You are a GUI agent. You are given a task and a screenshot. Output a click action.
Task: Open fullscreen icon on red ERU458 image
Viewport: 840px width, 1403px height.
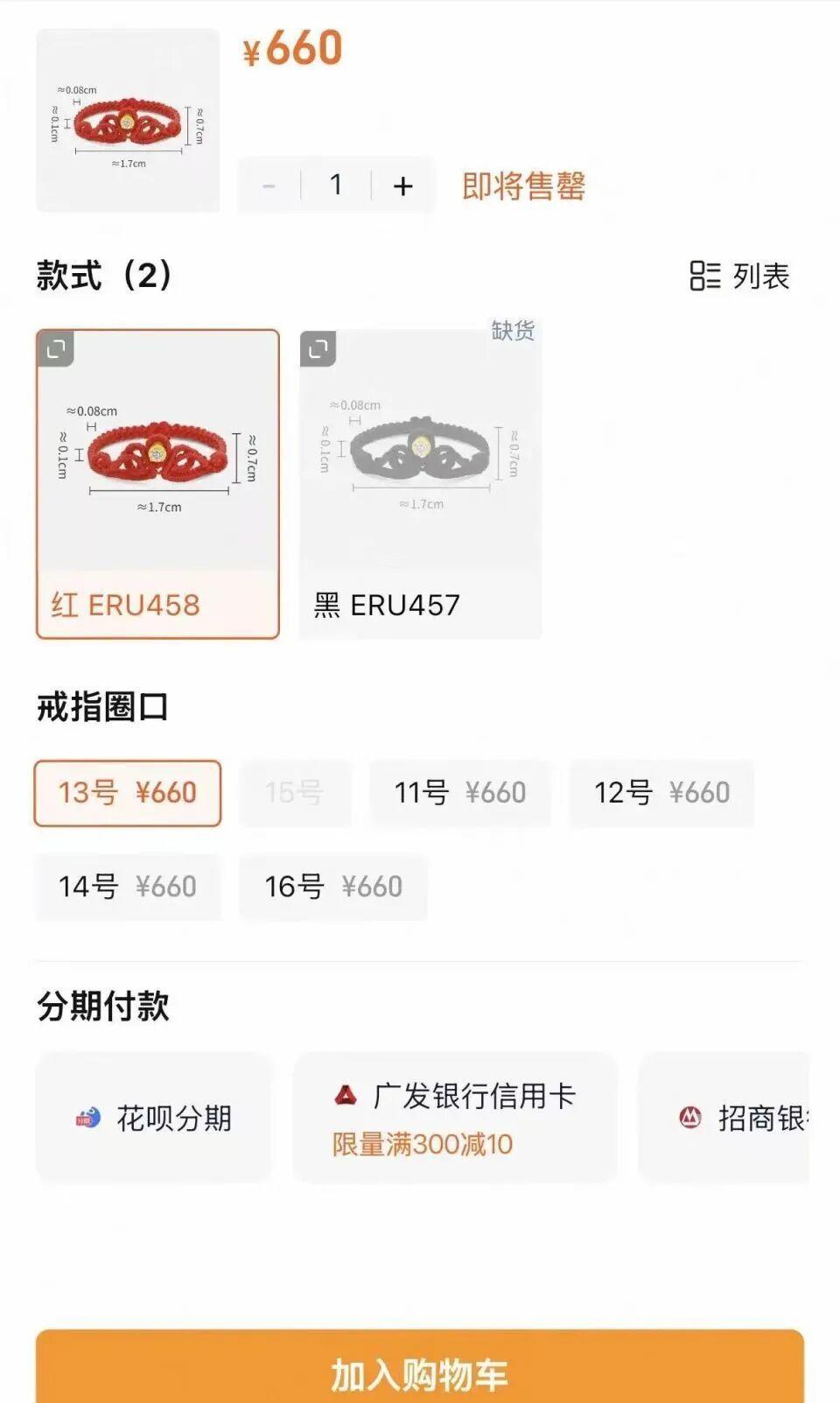(x=58, y=348)
